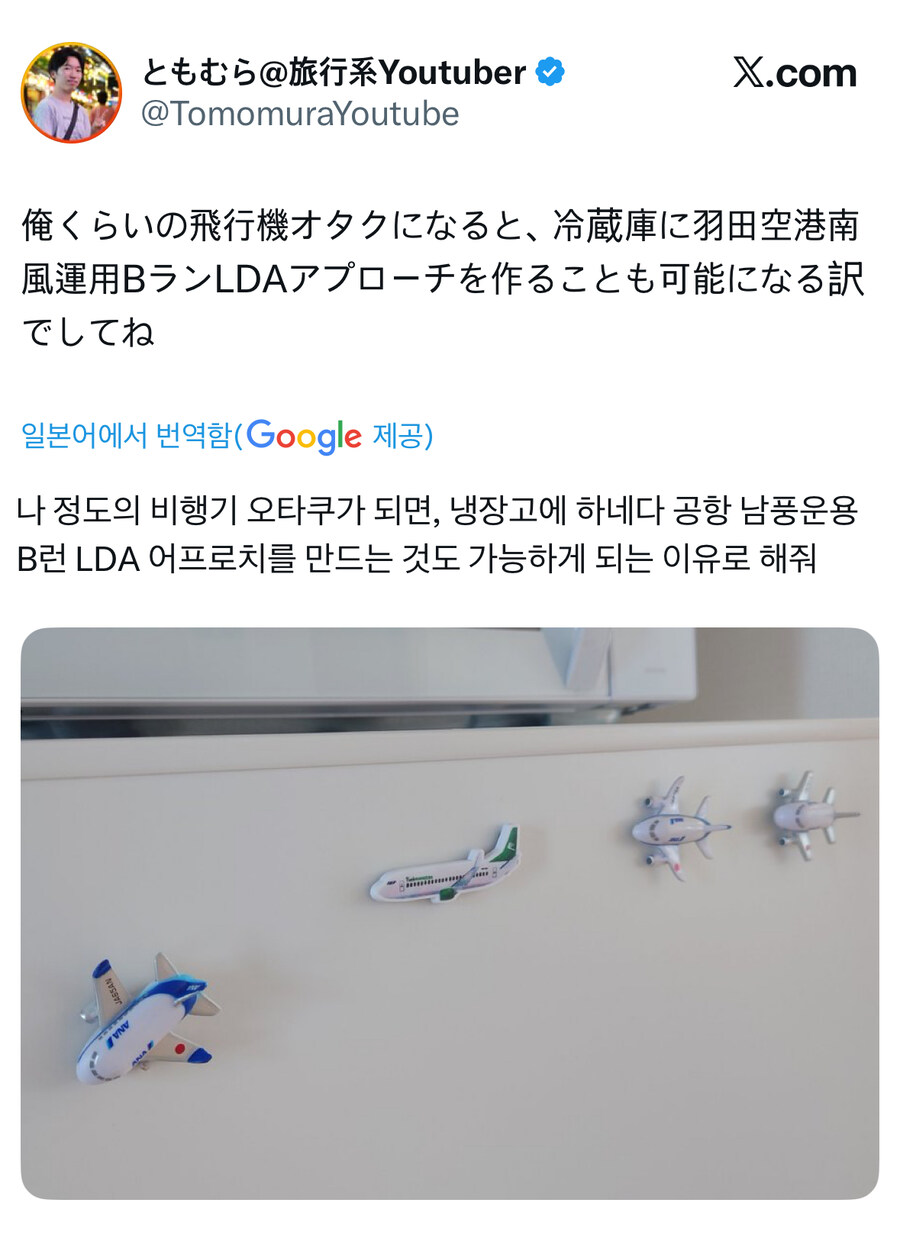Open the @TomomuraYoutube profile handle
The width and height of the screenshot is (900, 1248).
point(300,115)
